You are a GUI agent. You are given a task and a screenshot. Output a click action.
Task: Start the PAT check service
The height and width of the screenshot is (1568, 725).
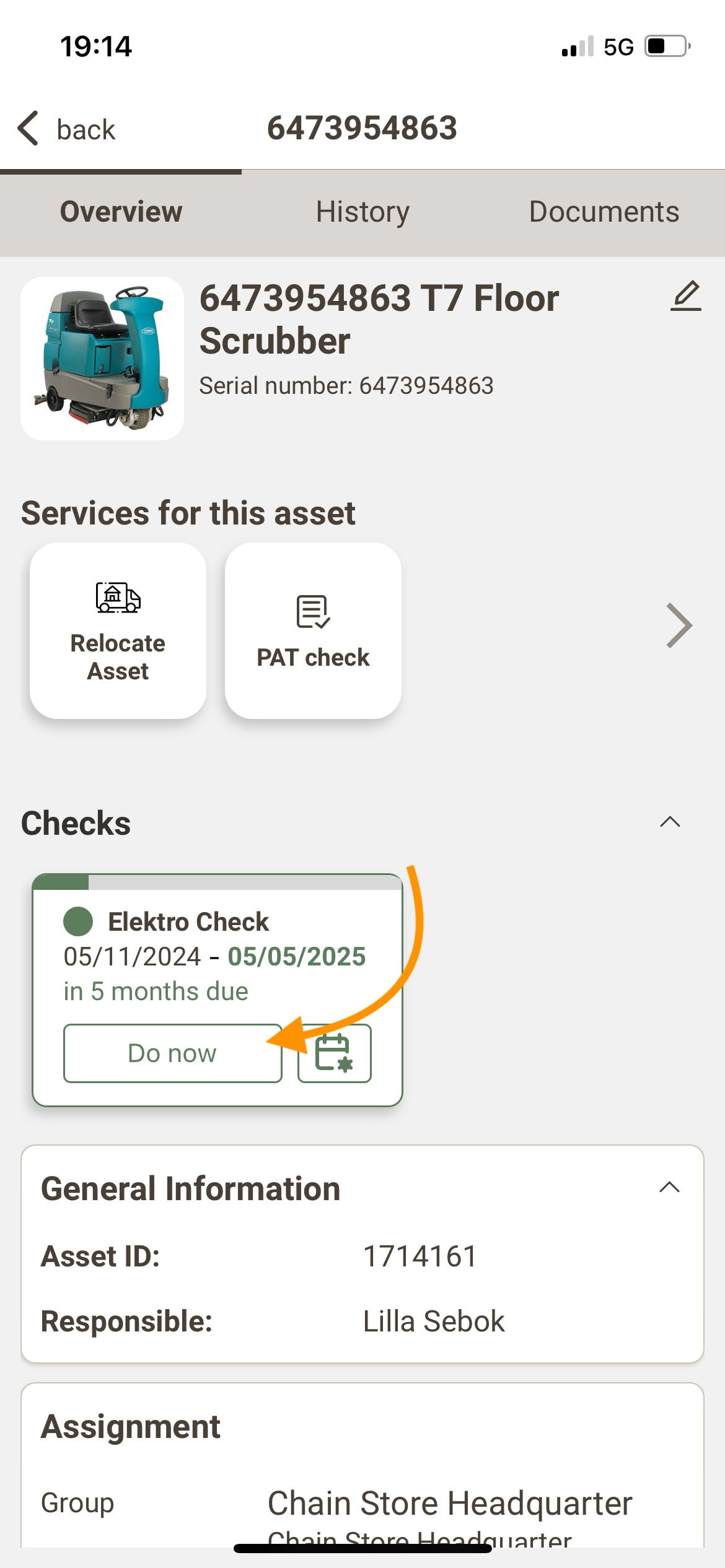pos(313,630)
